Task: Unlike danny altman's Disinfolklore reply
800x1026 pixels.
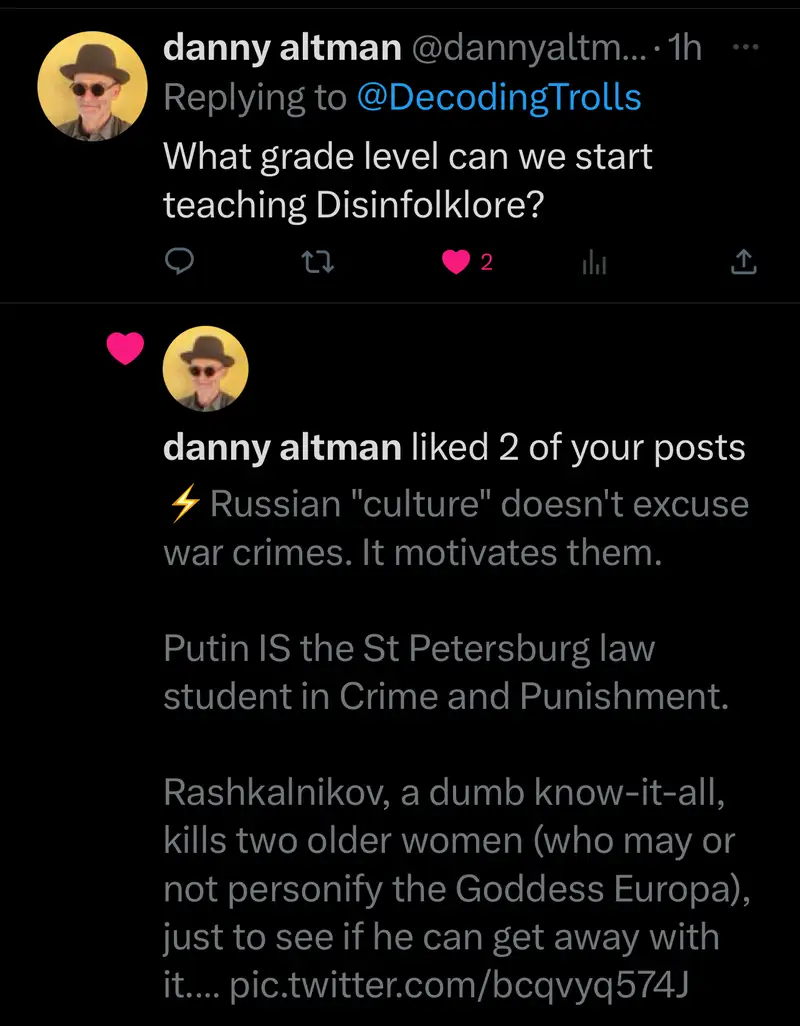Action: point(456,262)
